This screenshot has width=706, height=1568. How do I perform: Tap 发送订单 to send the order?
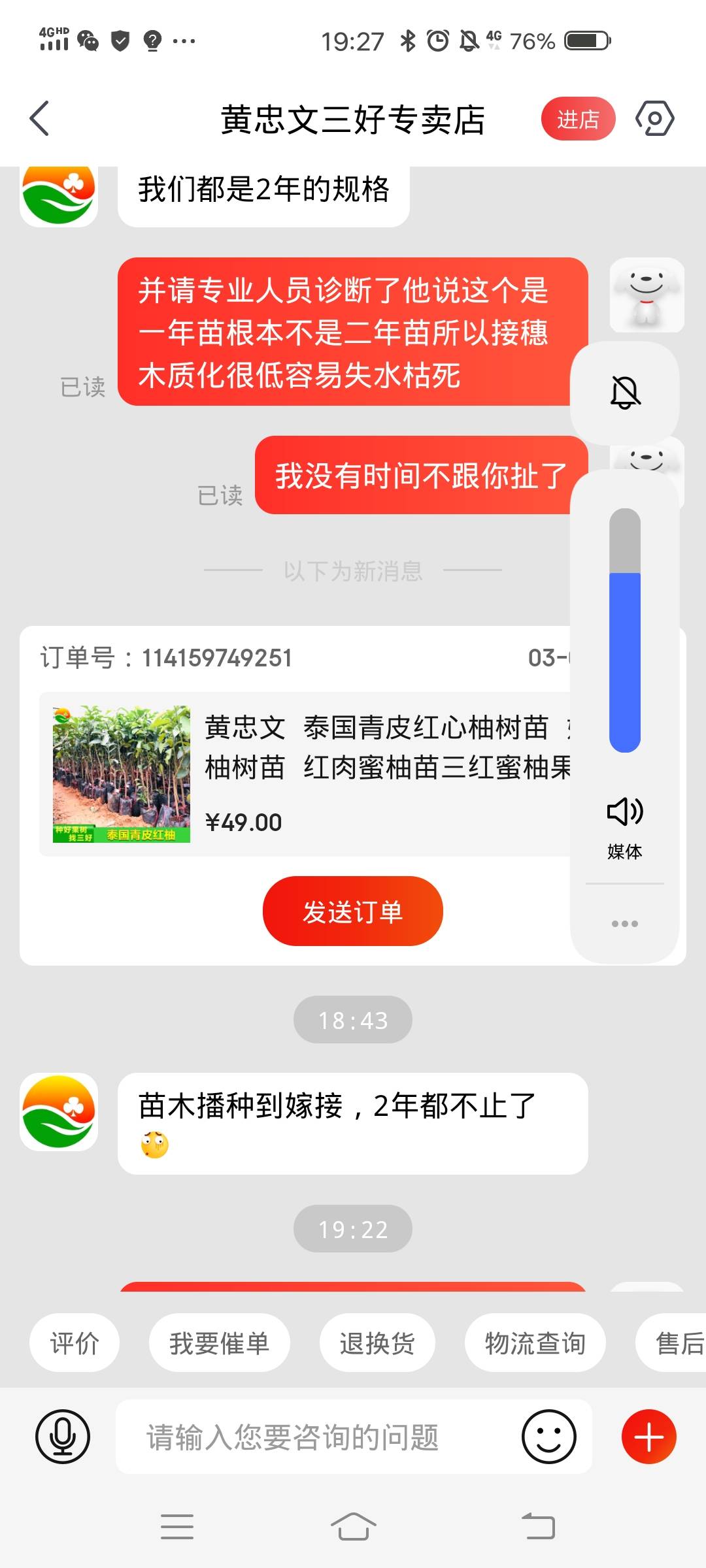352,911
